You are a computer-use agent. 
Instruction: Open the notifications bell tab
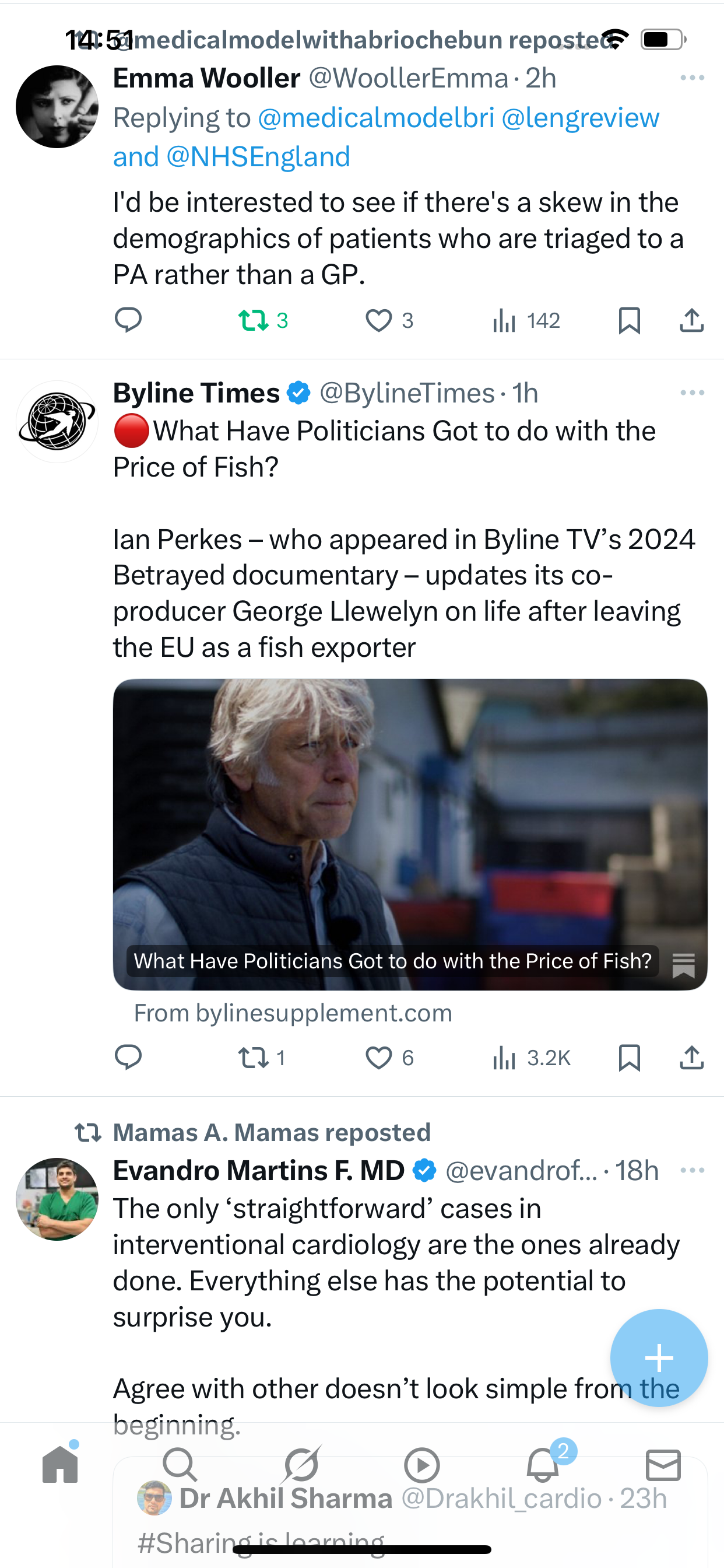click(543, 1465)
